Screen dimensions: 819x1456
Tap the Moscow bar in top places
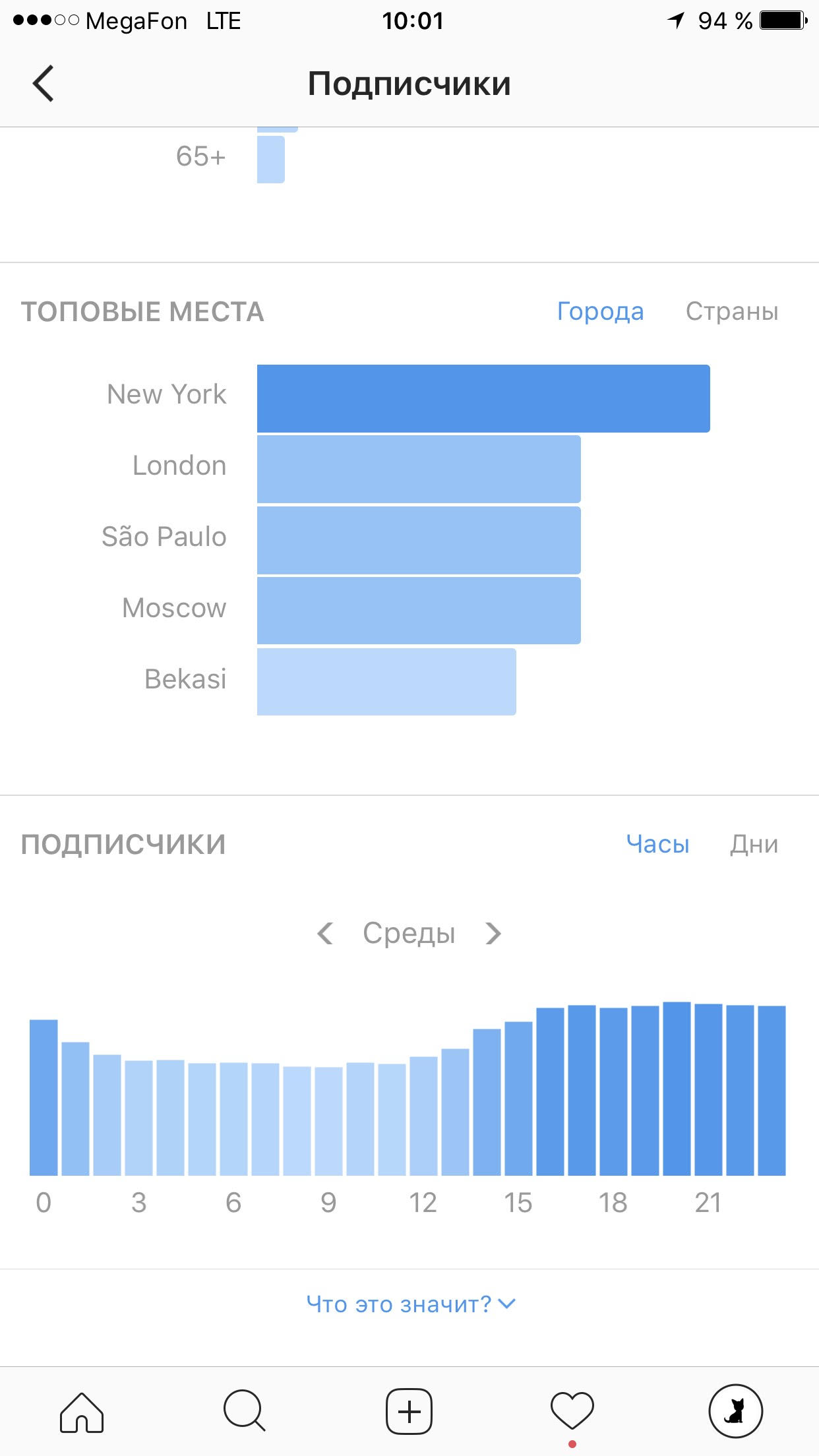click(419, 611)
